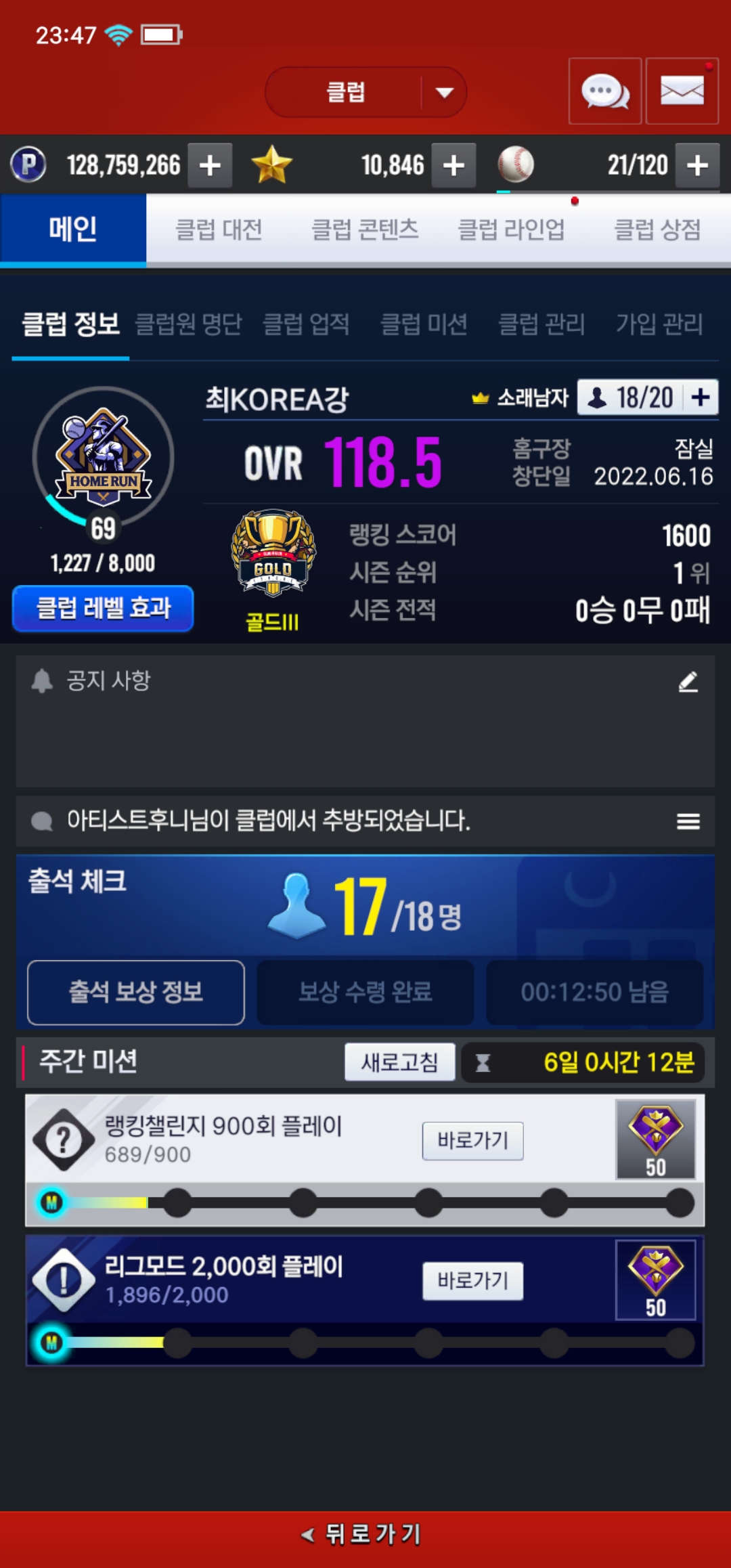
Task: Add stars via the plus button
Action: [453, 165]
